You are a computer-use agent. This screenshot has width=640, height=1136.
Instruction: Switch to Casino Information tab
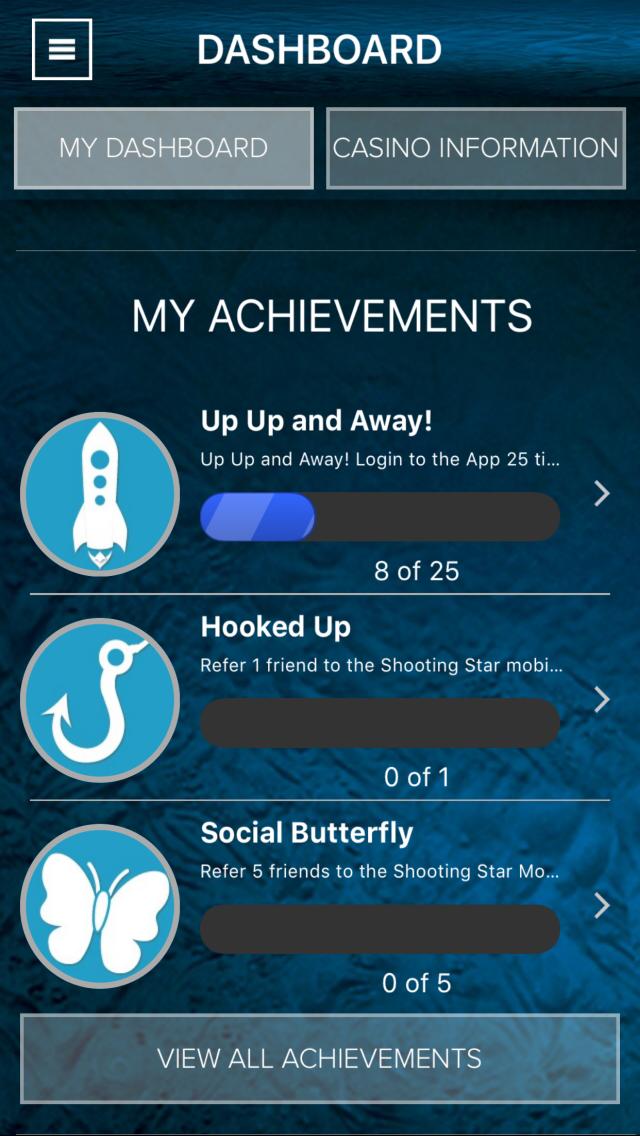[x=475, y=148]
